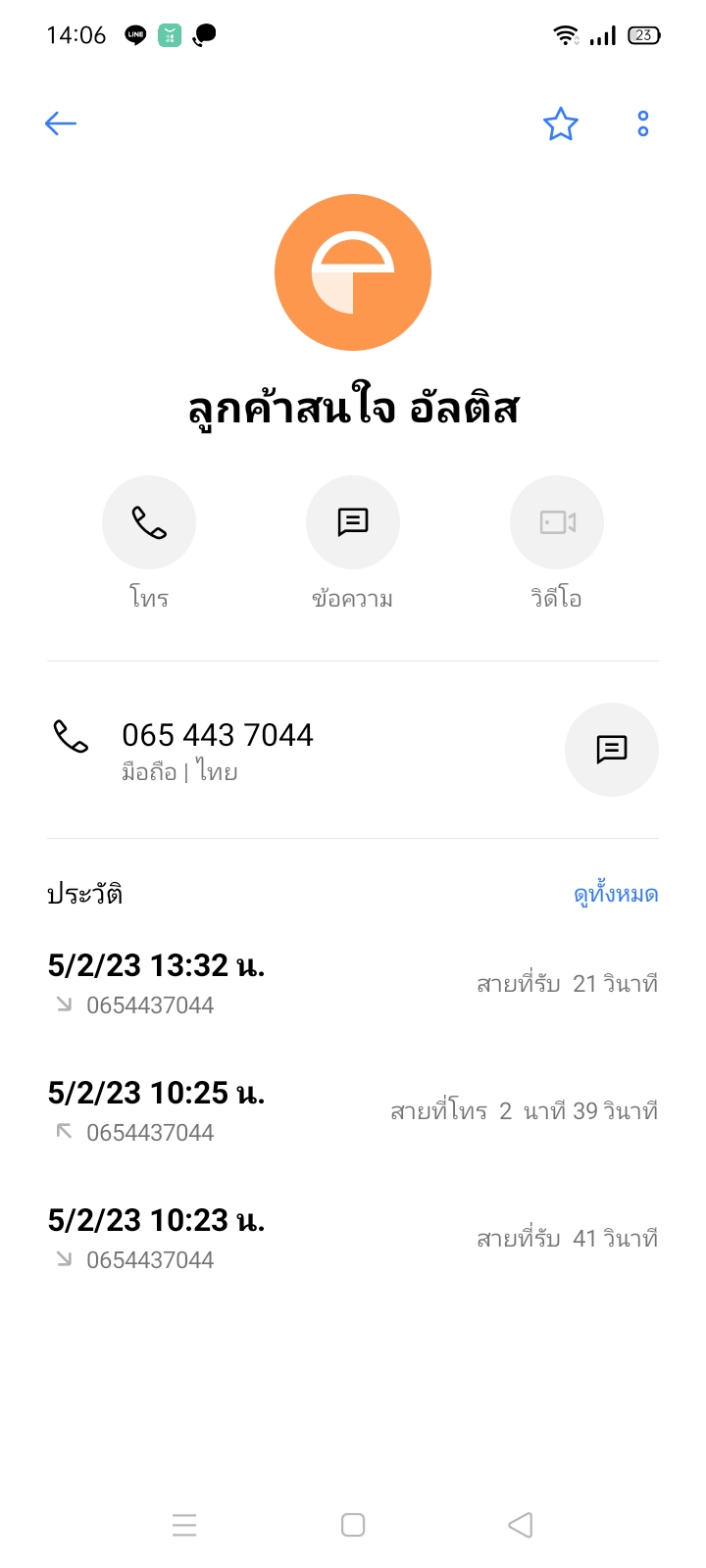Viewport: 706px width, 1568px height.
Task: Open the 10:25 น. outgoing call entry
Action: tap(353, 1111)
